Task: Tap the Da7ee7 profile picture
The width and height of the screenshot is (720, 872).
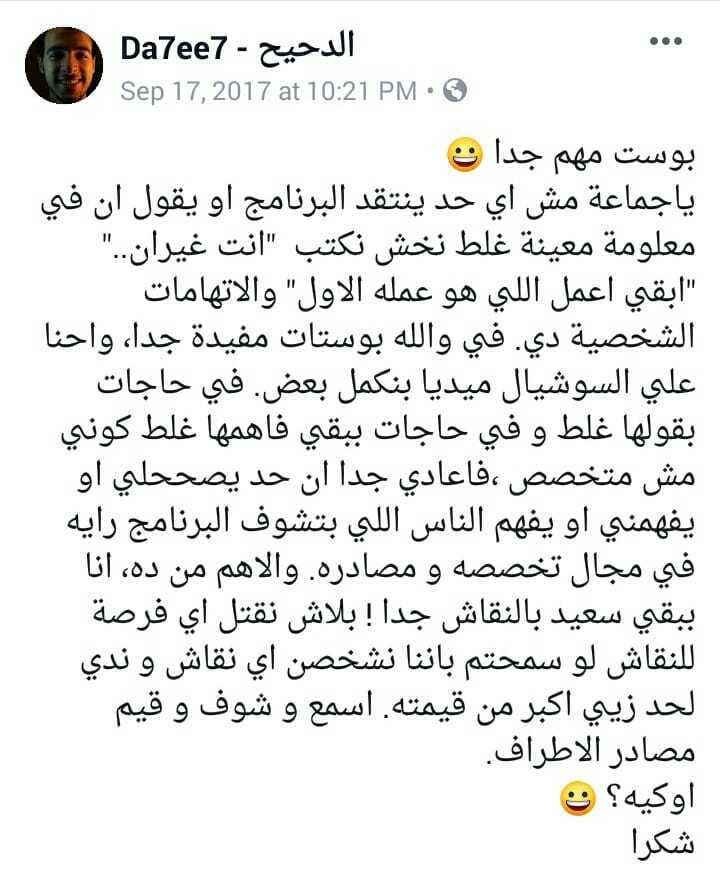Action: [64, 65]
